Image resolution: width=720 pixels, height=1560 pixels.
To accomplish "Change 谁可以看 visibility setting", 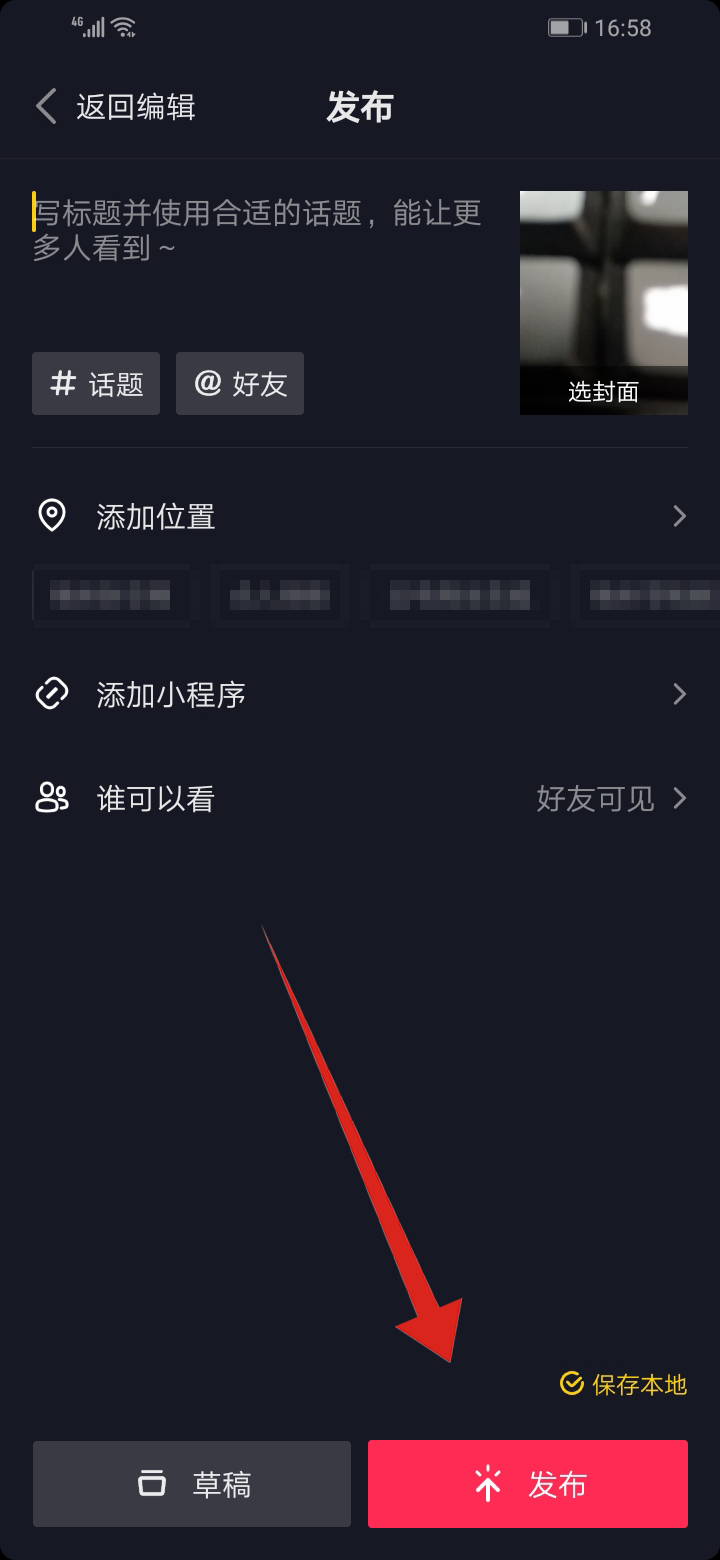I will 360,798.
